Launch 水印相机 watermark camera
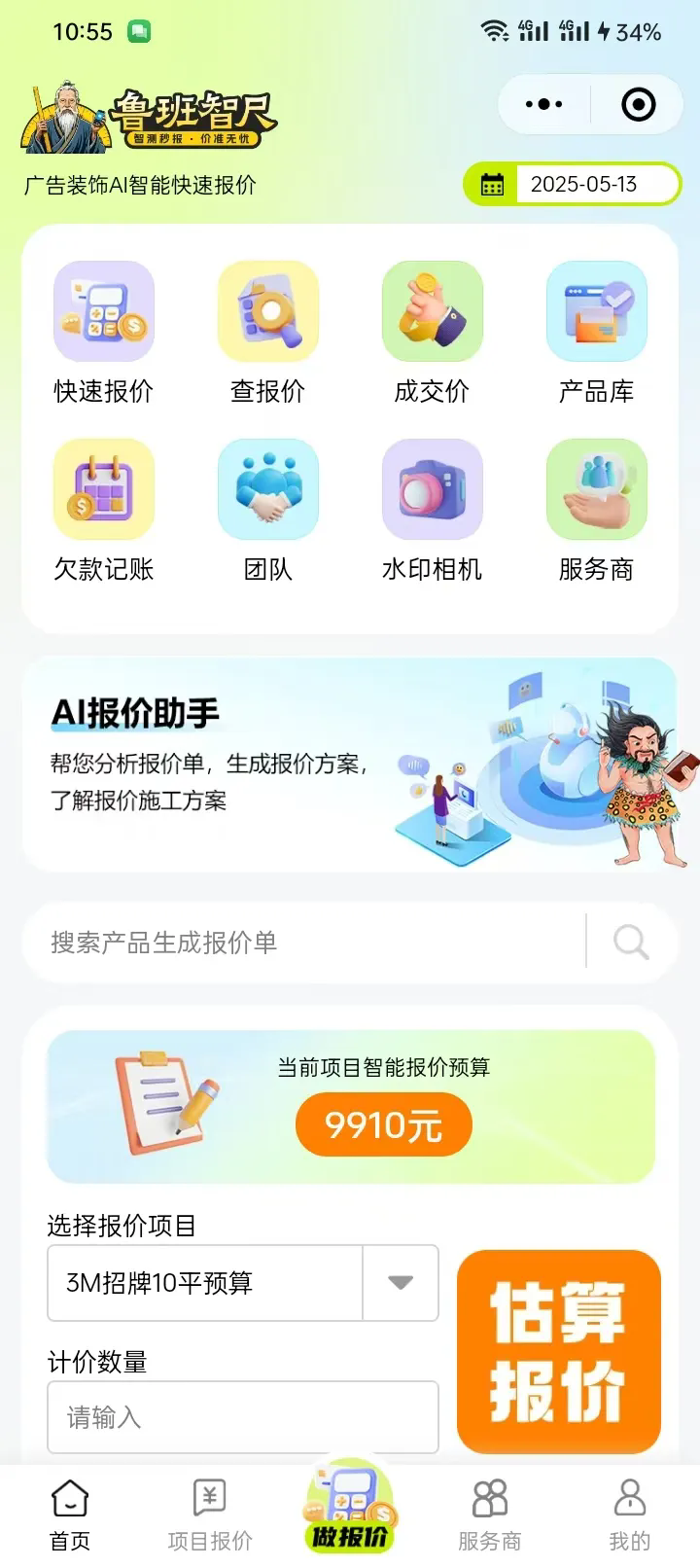700x1568 pixels. click(x=432, y=510)
